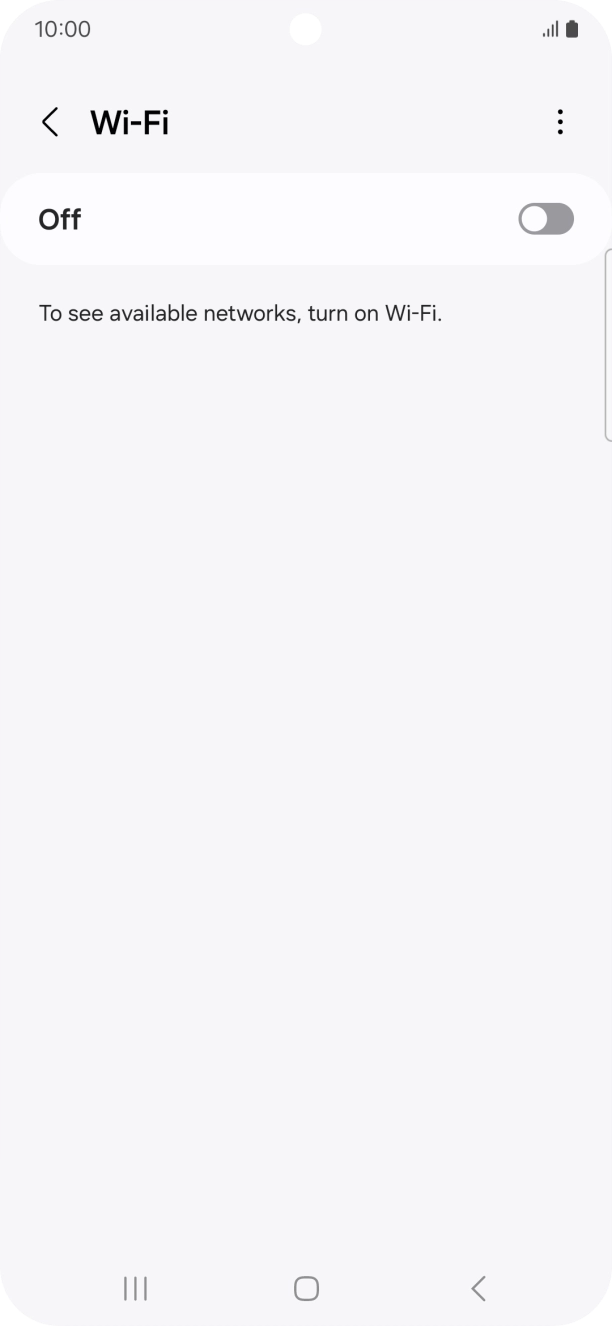Open recent apps from the navigation bar
The image size is (612, 1326).
[135, 1288]
